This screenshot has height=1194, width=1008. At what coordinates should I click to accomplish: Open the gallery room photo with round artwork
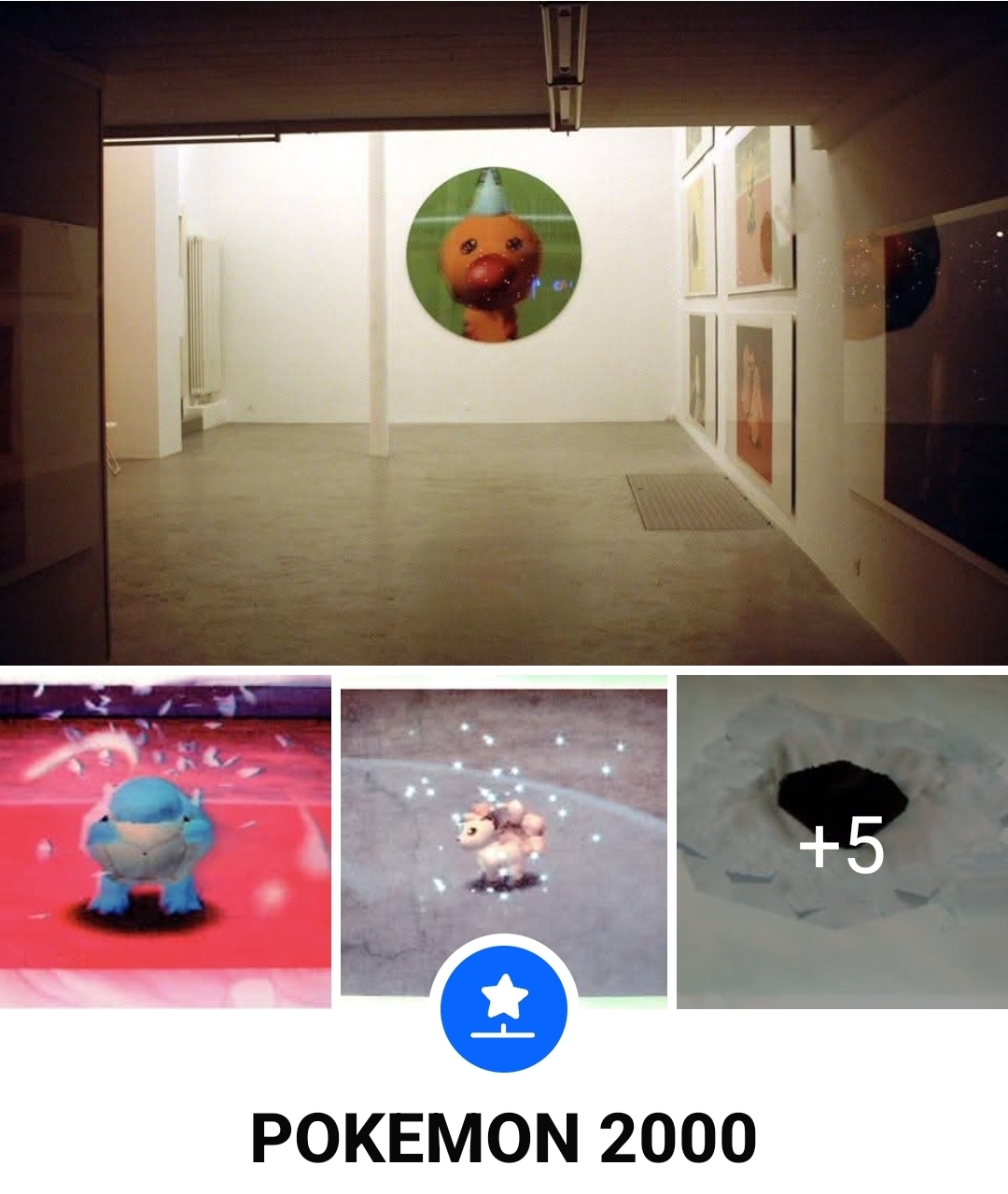click(x=504, y=331)
